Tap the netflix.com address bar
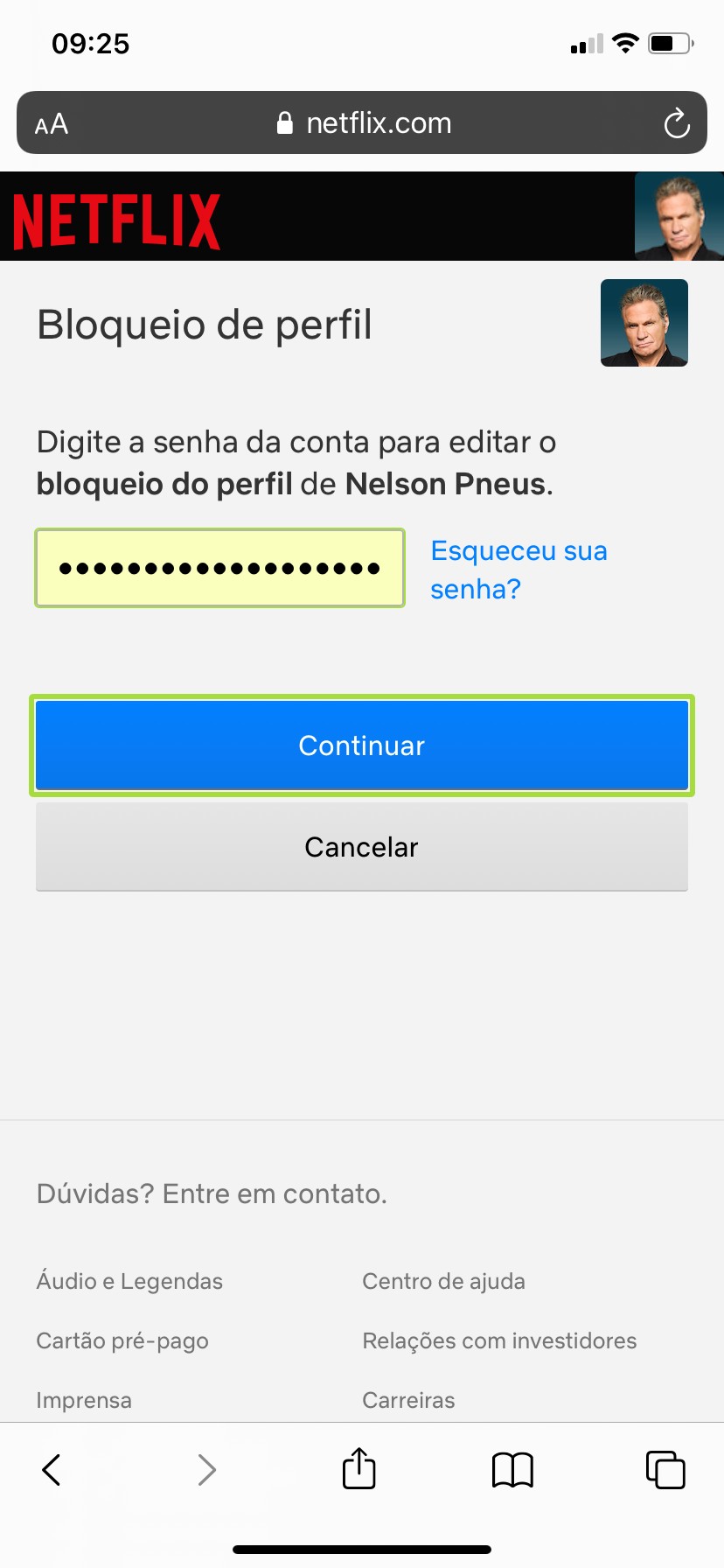This screenshot has height=1568, width=724. pyautogui.click(x=364, y=123)
